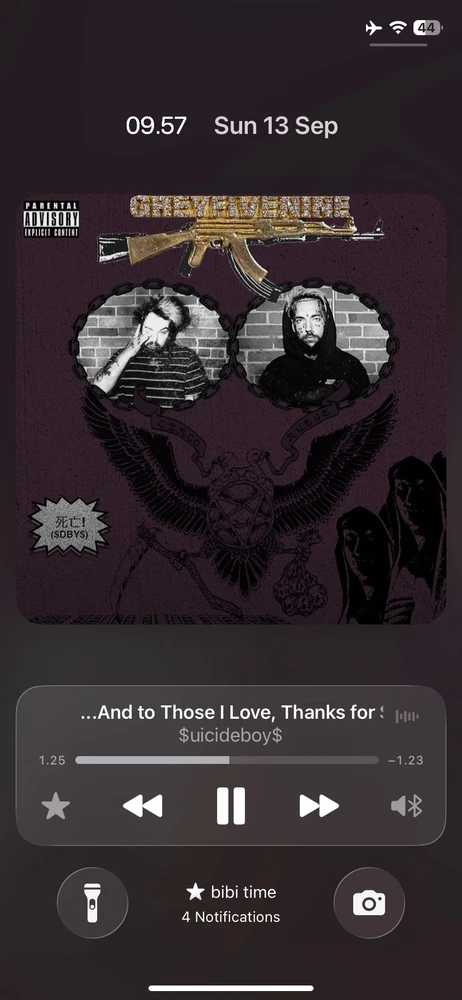Open the GREY FIVE NINE album artwork
462x1000 pixels.
[x=231, y=409]
